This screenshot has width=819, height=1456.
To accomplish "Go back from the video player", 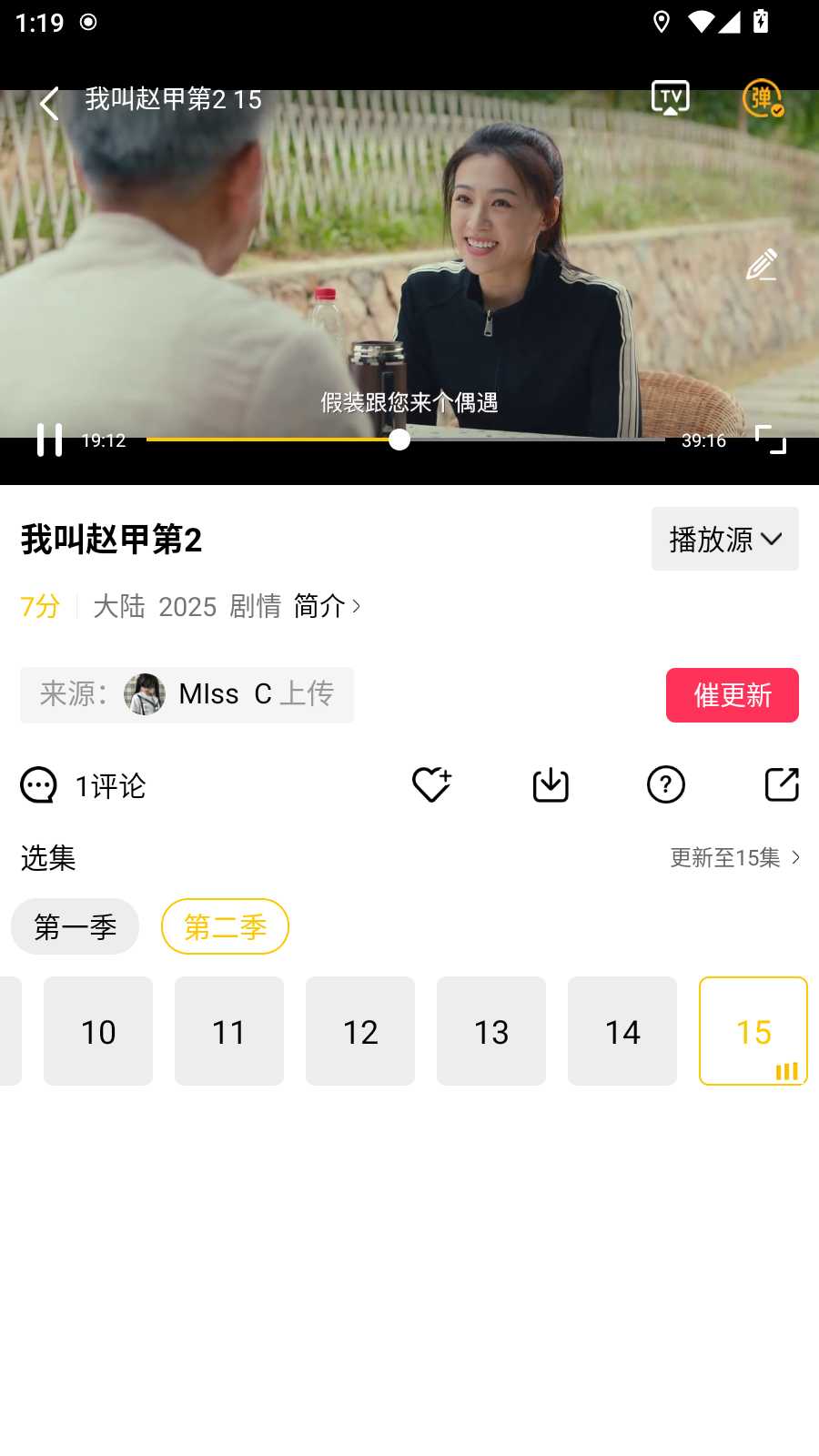I will coord(49,103).
